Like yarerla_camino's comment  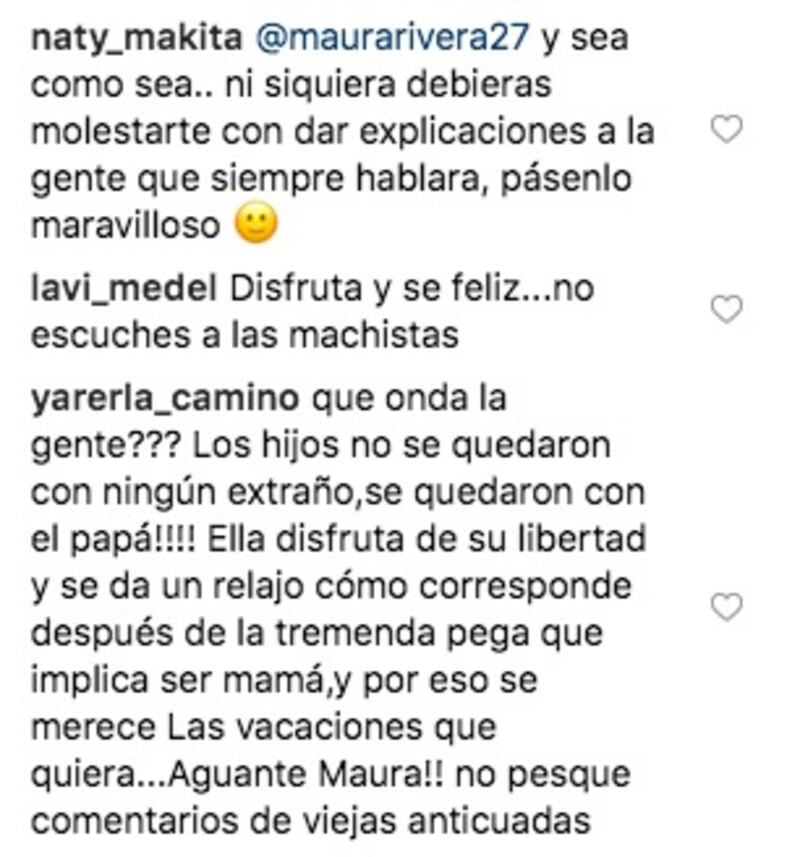(725, 606)
